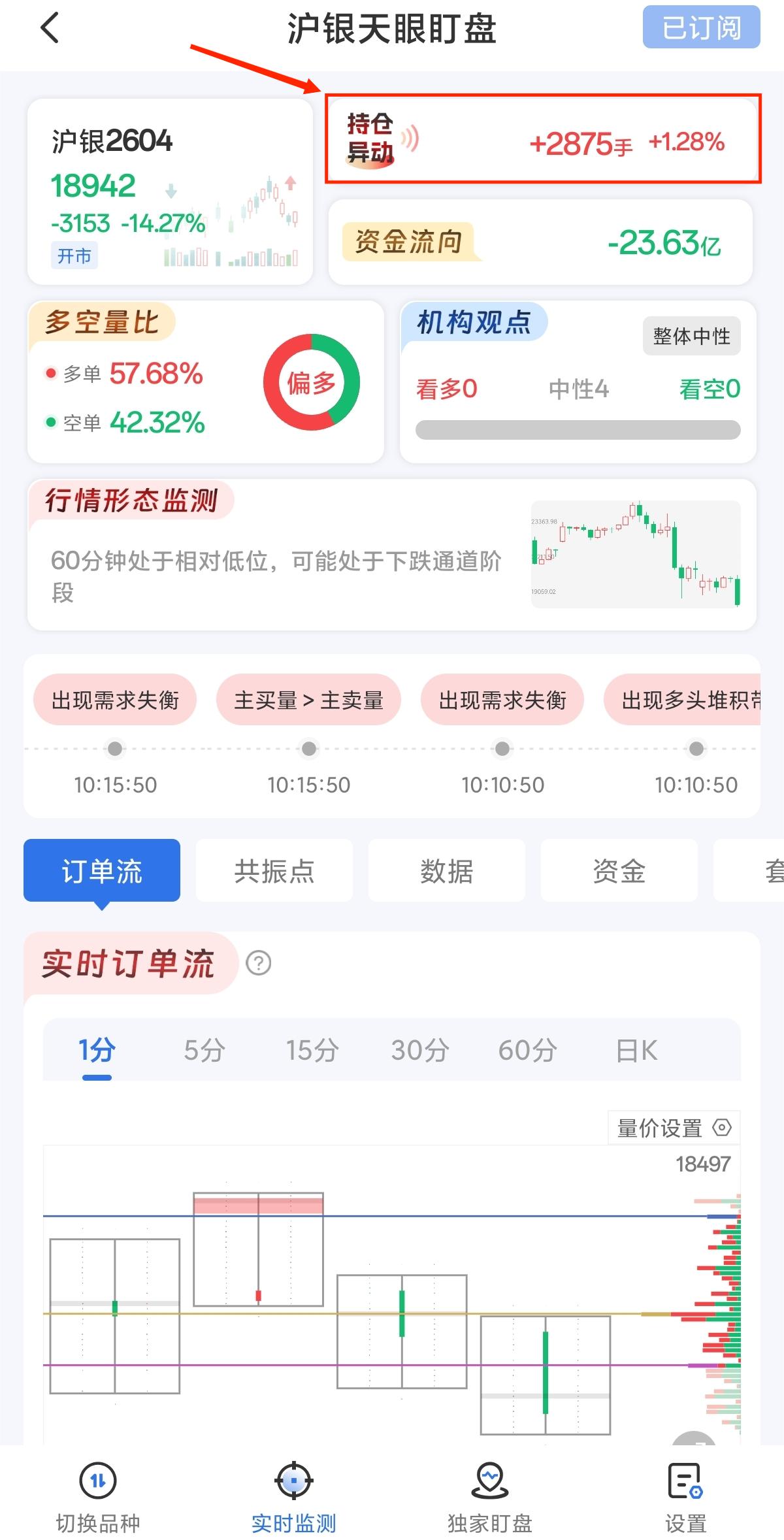Open the 行情形态监测 pattern monitoring card
This screenshot has height=1540, width=784.
(391, 555)
